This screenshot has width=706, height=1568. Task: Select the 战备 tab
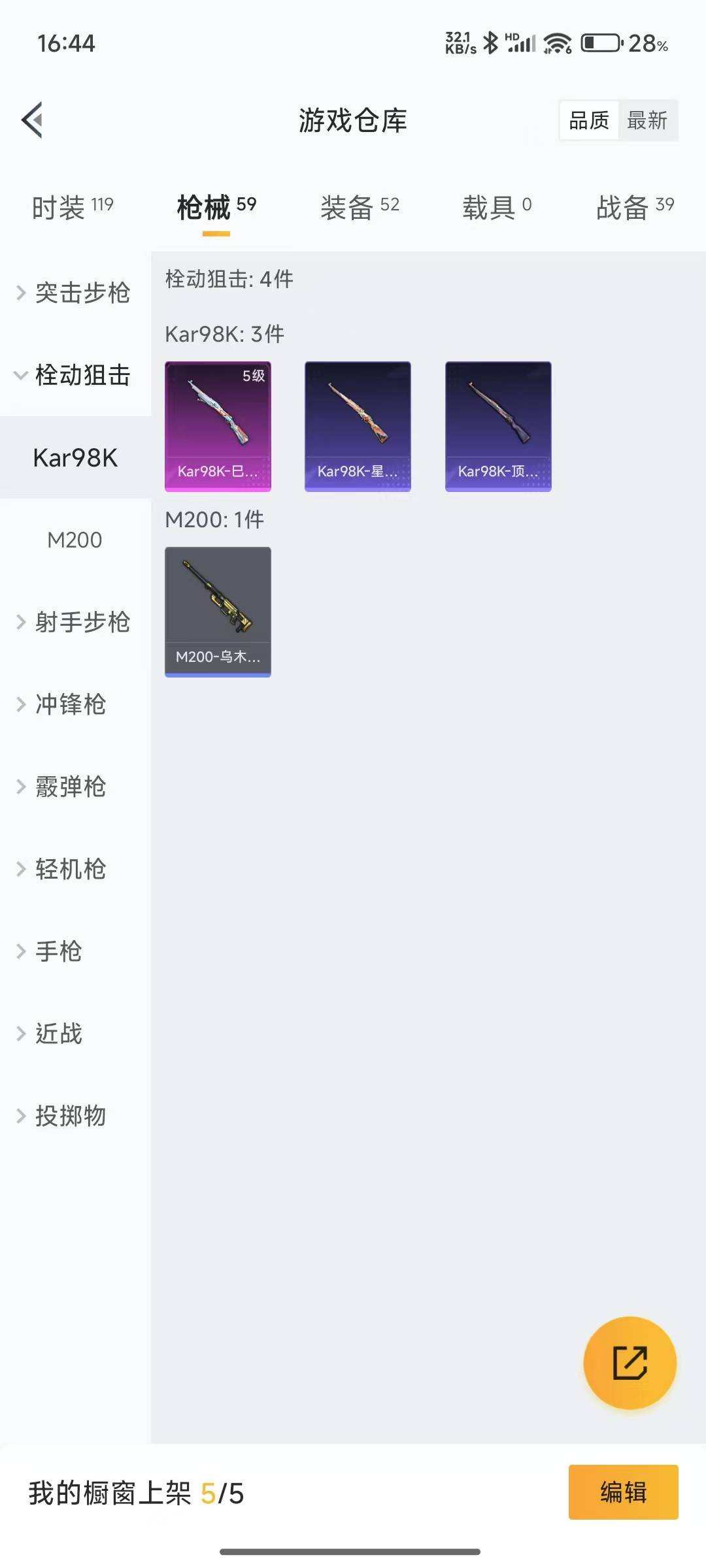click(x=620, y=206)
